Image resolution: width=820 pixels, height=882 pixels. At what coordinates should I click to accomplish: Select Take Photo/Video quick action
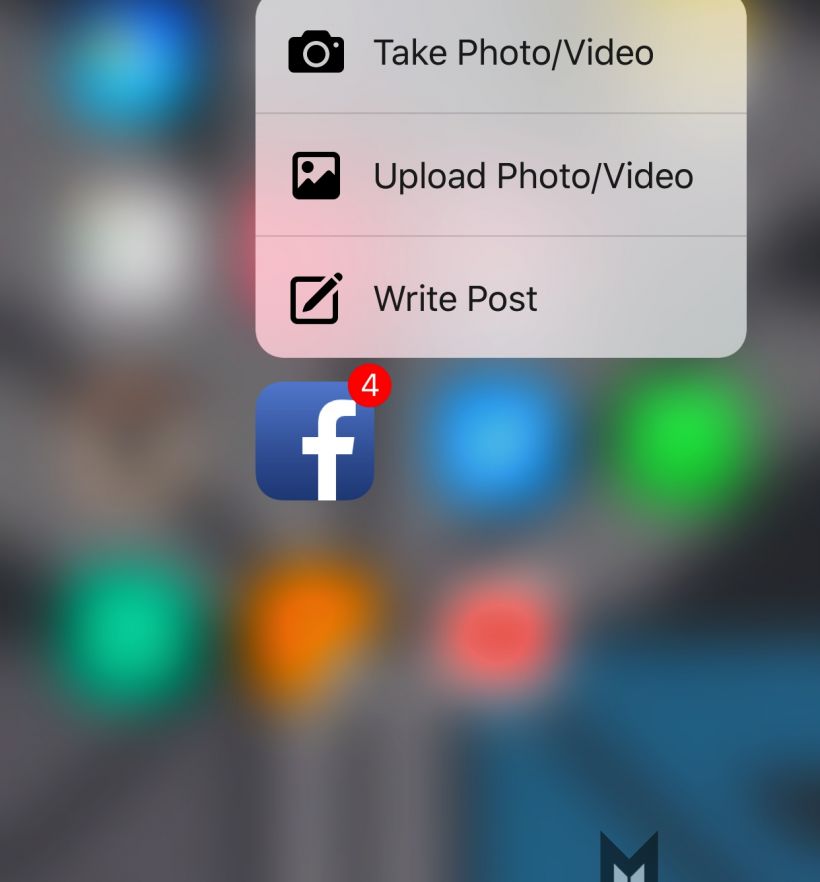(x=500, y=53)
